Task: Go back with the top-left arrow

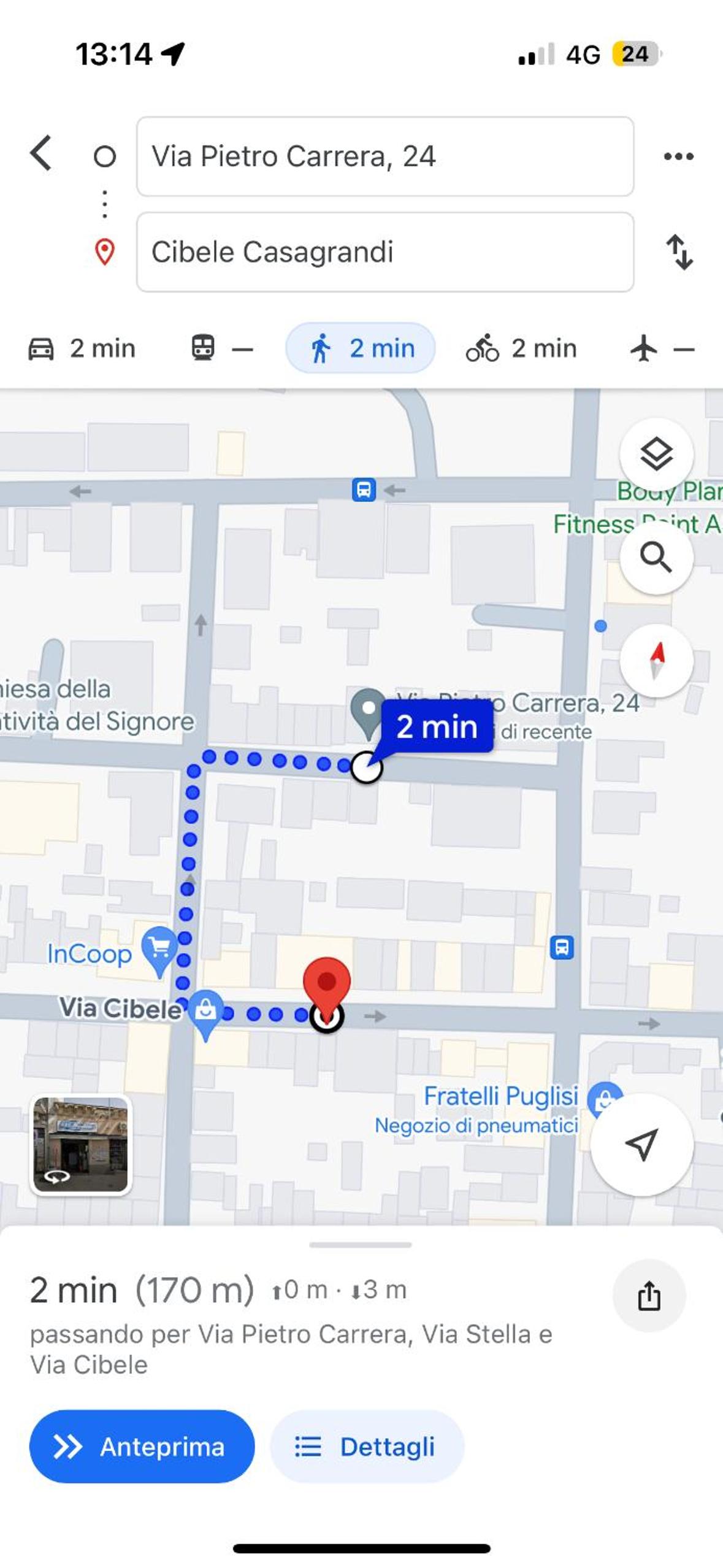Action: 41,153
